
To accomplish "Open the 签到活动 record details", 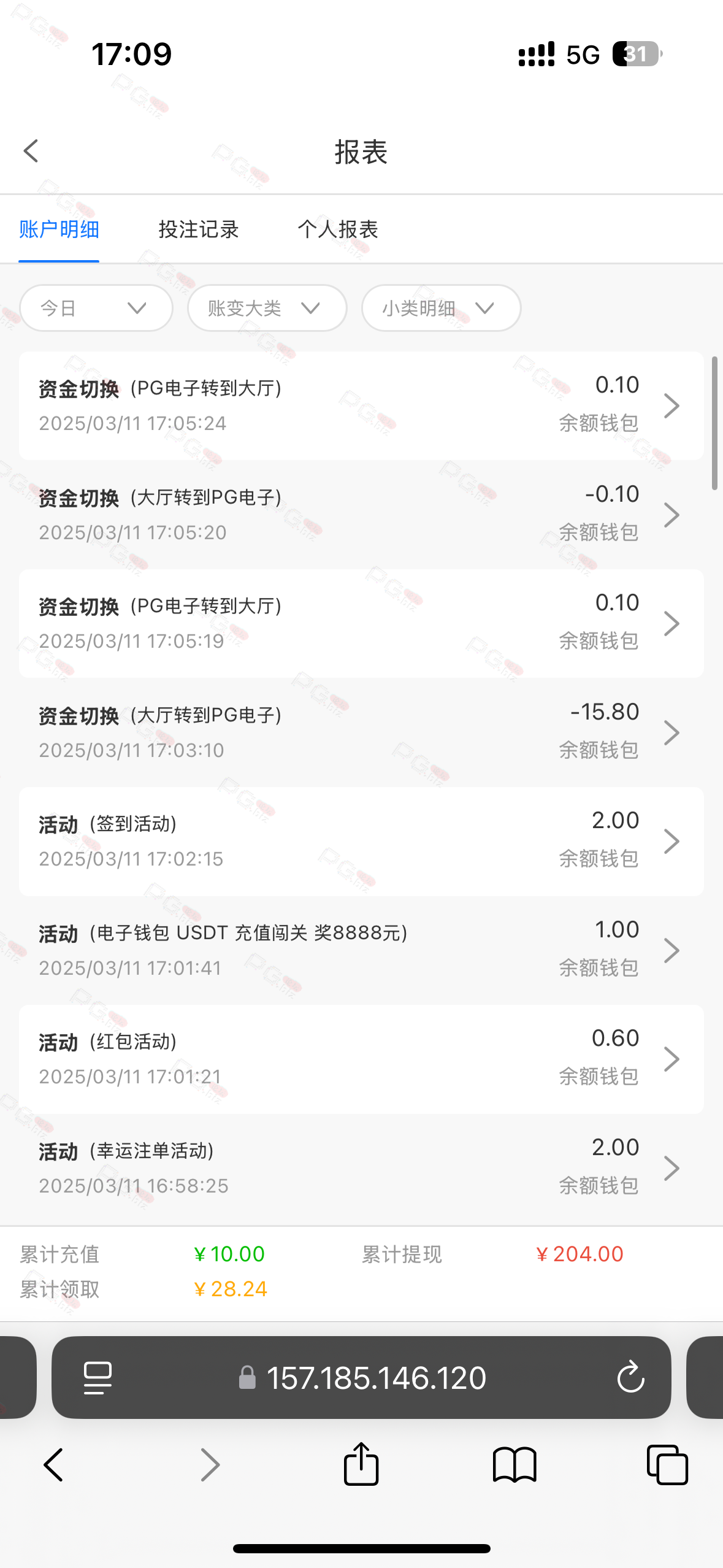I will (361, 841).
